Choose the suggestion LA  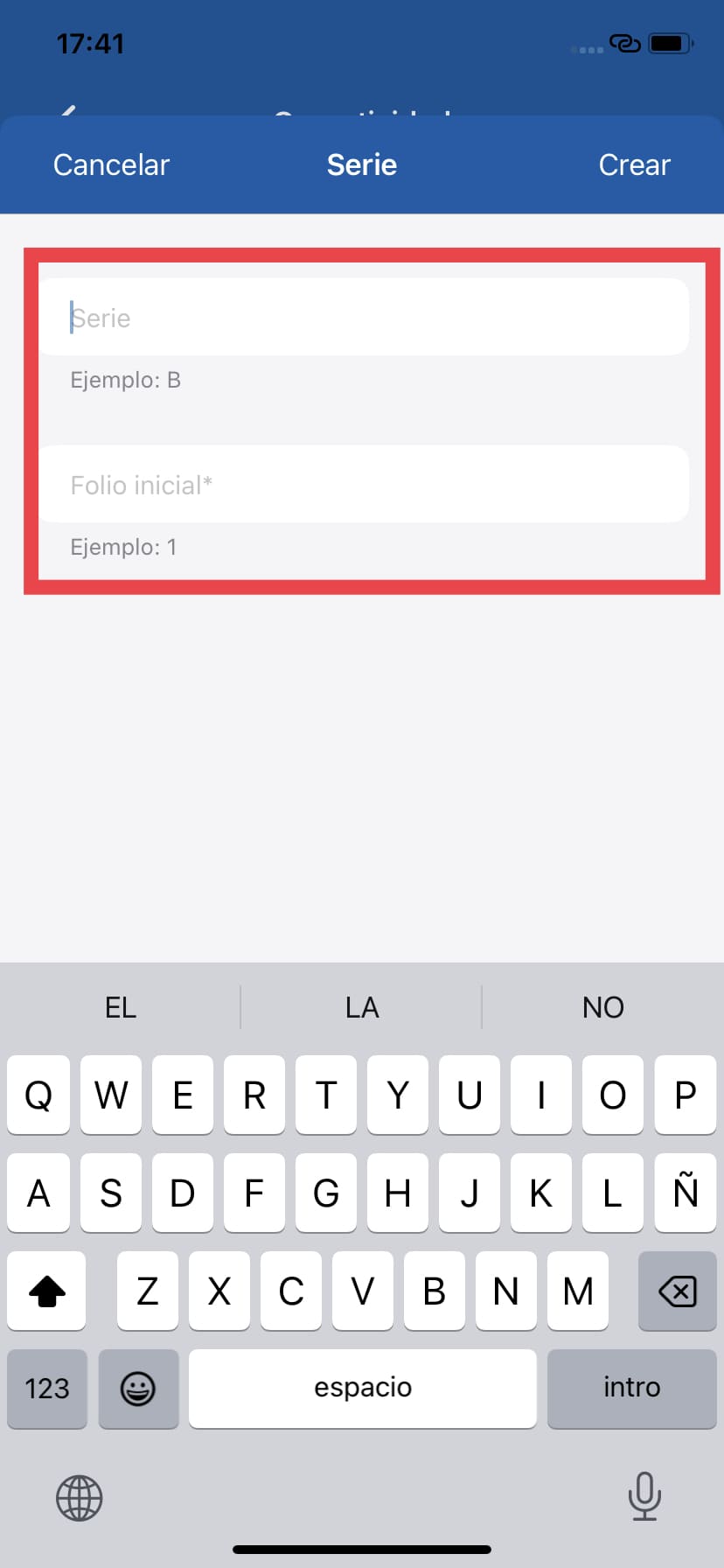coord(361,1006)
